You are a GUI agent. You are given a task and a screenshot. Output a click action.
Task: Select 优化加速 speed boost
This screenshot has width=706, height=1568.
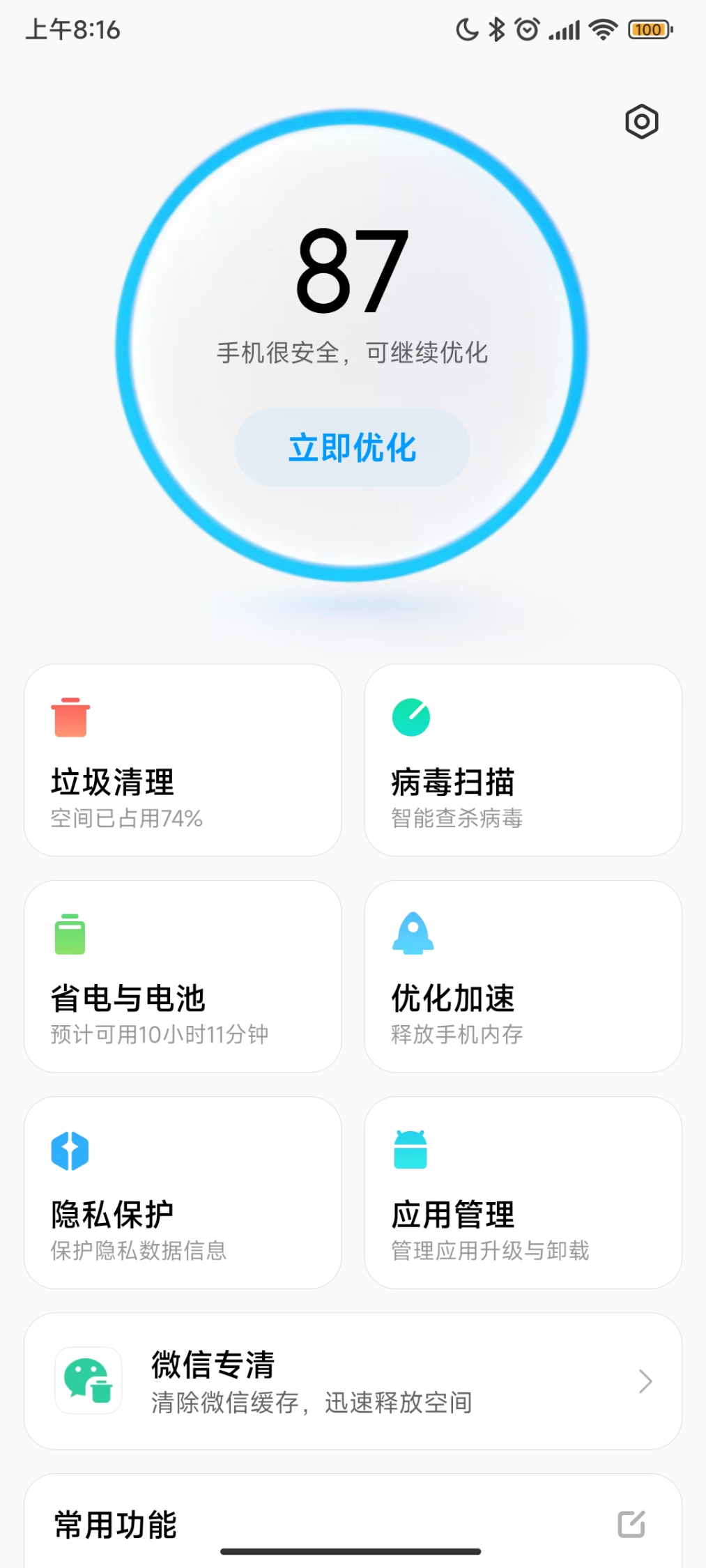pos(523,976)
